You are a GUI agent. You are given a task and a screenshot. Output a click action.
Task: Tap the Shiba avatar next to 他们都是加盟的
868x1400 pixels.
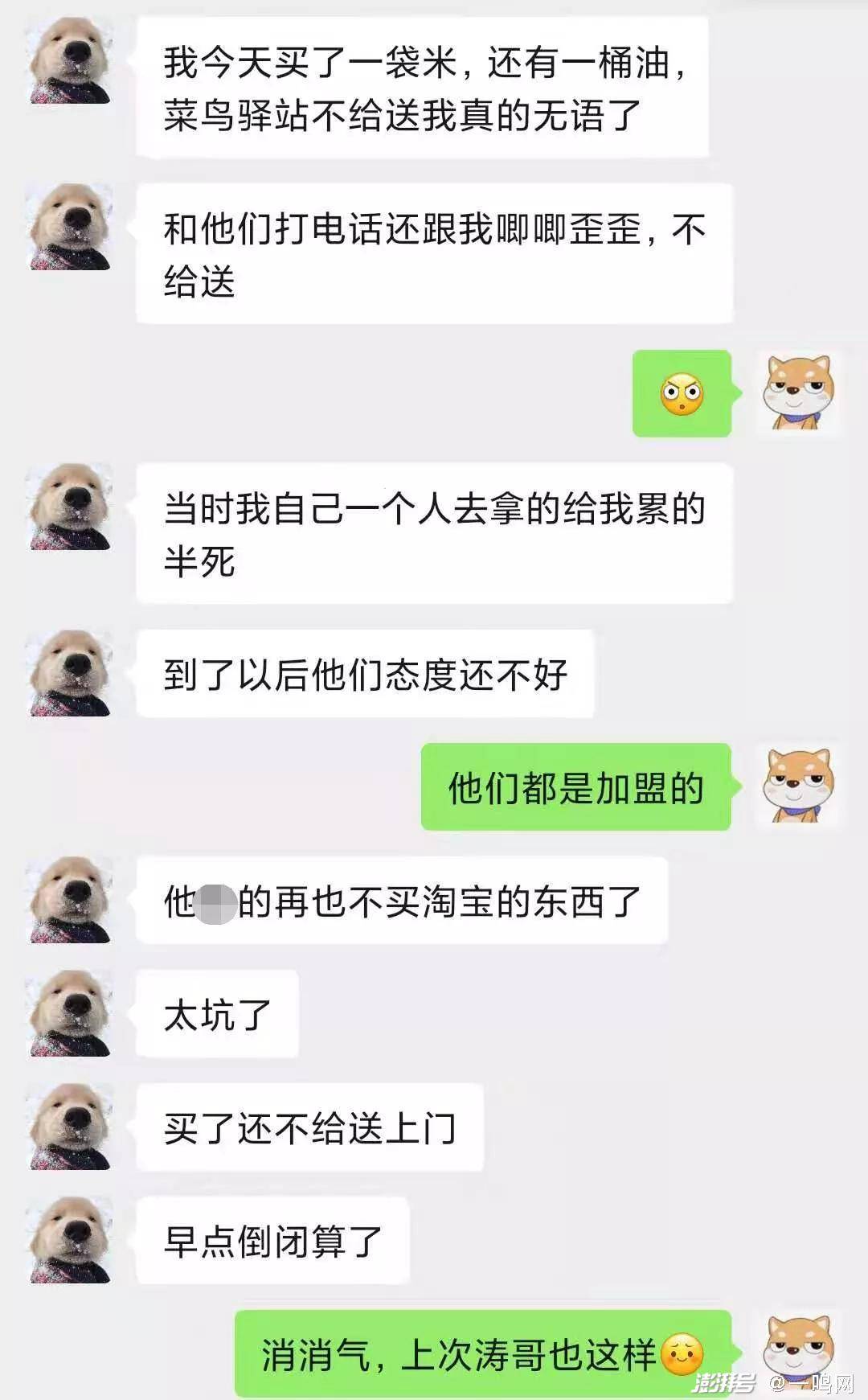[x=799, y=786]
